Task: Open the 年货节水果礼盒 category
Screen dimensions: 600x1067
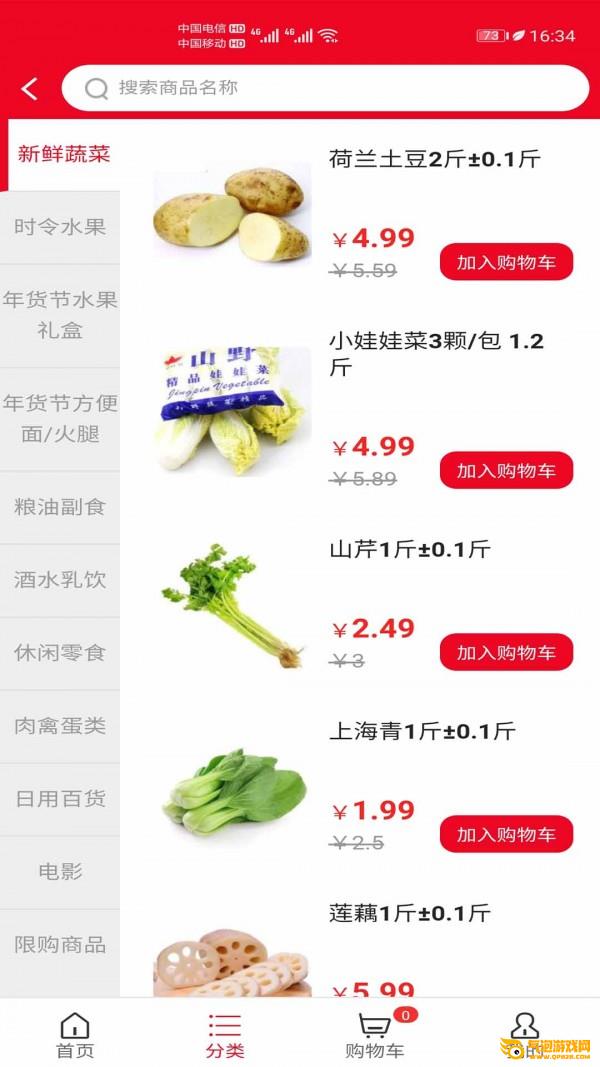Action: click(60, 315)
